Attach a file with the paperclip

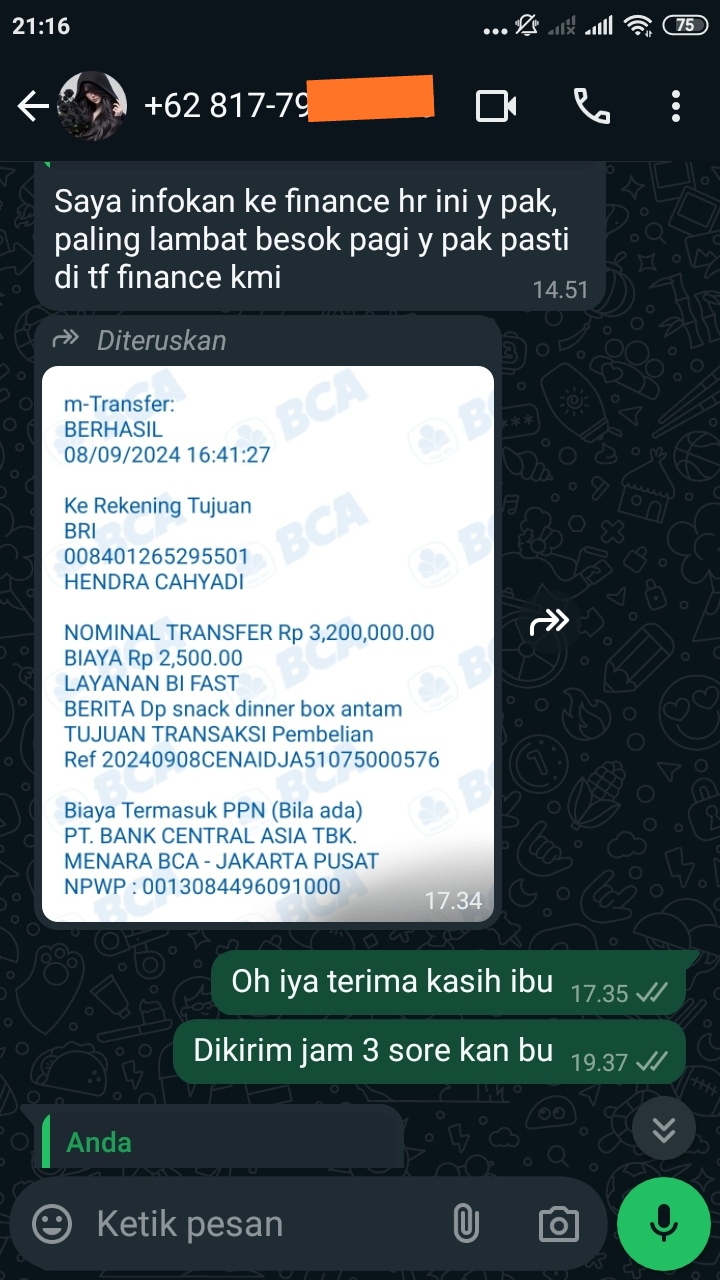click(464, 1224)
